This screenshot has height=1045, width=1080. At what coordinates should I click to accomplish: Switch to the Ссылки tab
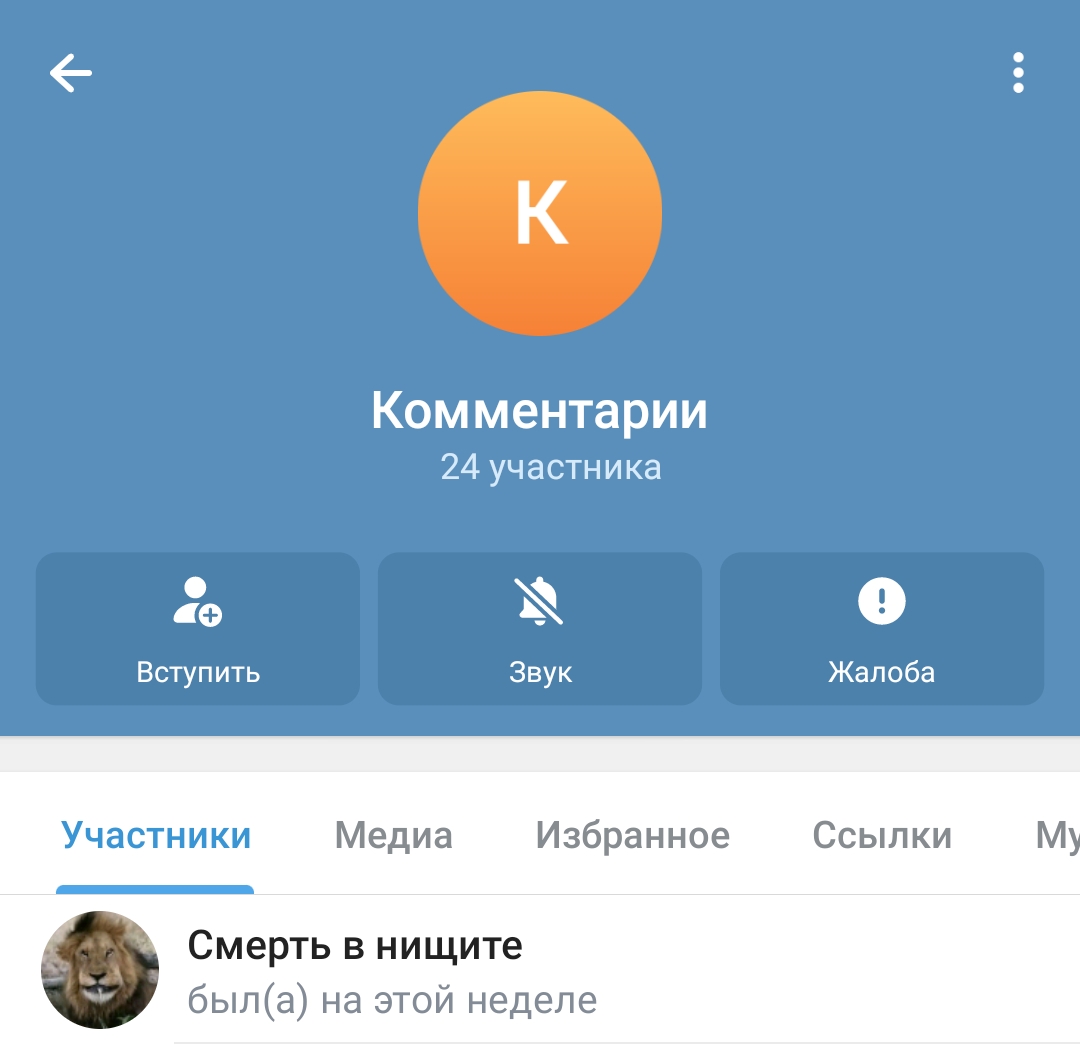(881, 835)
